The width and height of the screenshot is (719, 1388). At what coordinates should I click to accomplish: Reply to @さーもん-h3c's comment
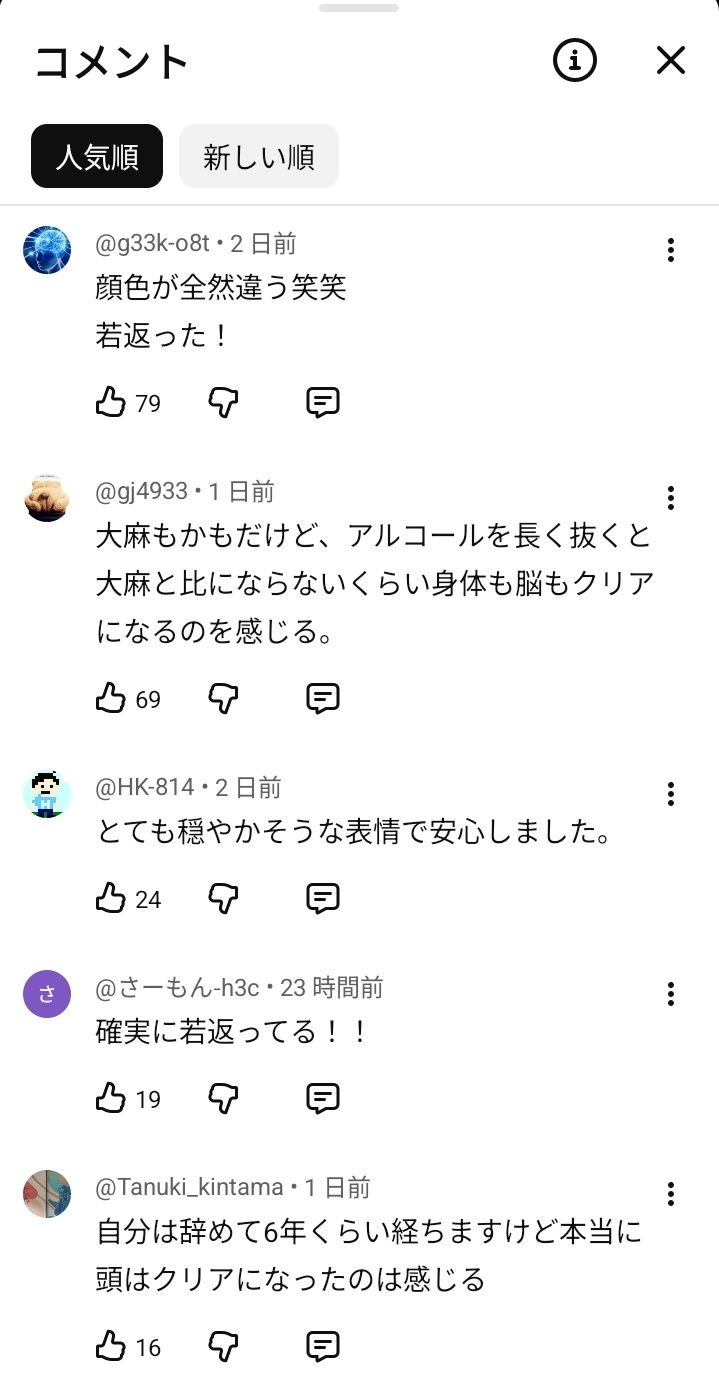tap(322, 1099)
